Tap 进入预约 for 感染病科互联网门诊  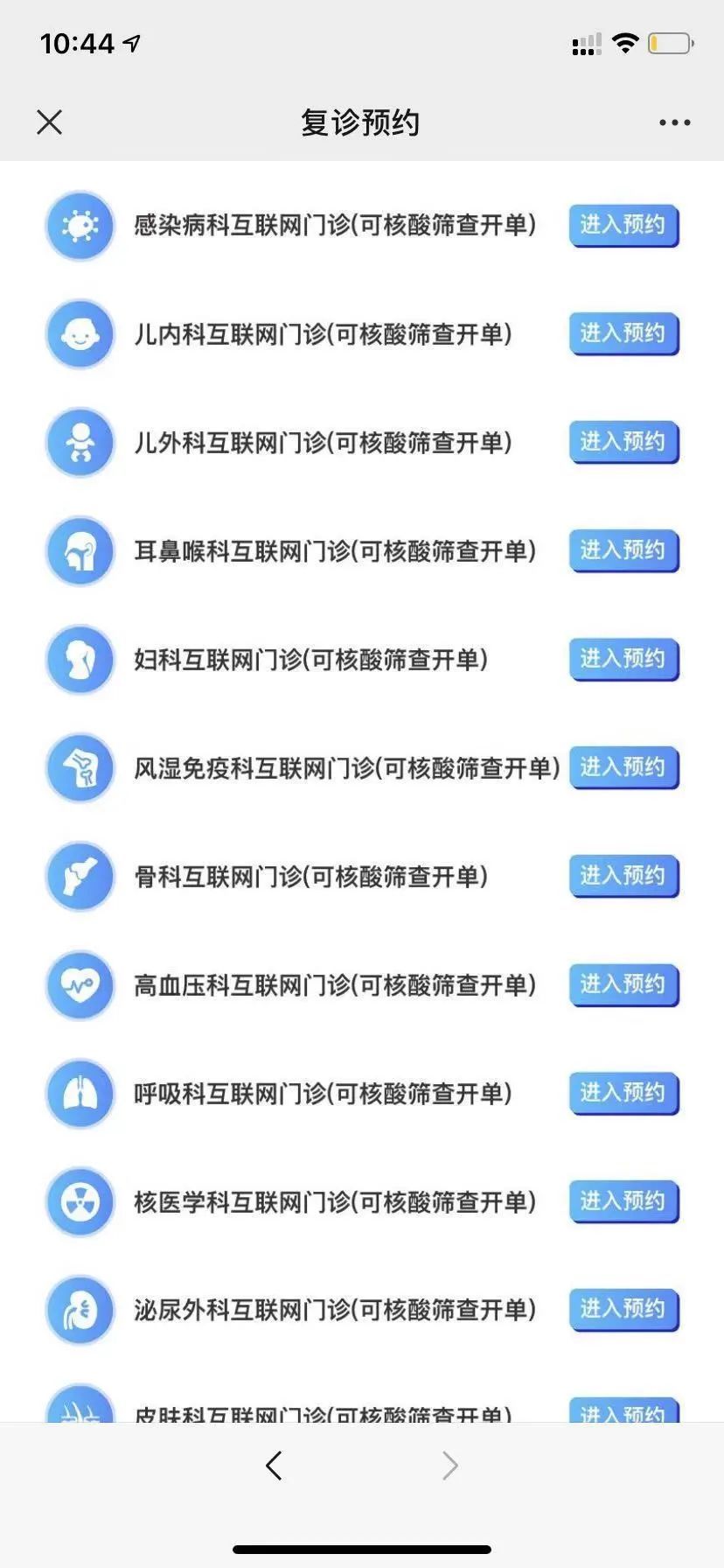click(x=623, y=226)
